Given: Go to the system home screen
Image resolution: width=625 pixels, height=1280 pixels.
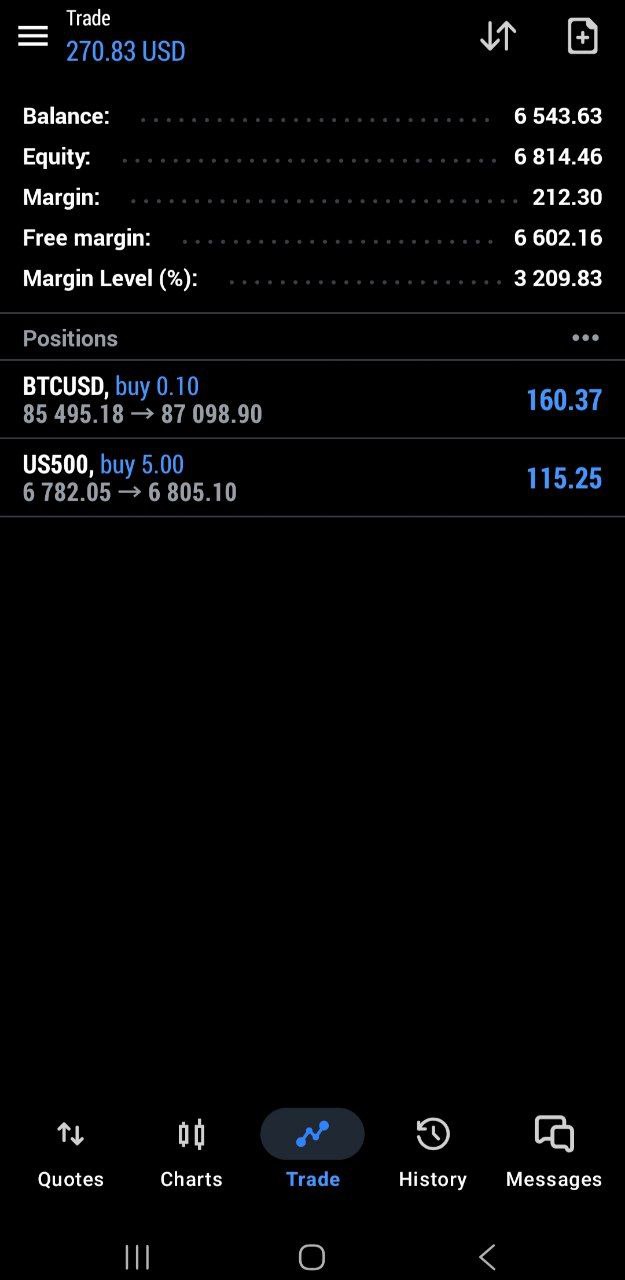Looking at the screenshot, I should (x=312, y=1257).
